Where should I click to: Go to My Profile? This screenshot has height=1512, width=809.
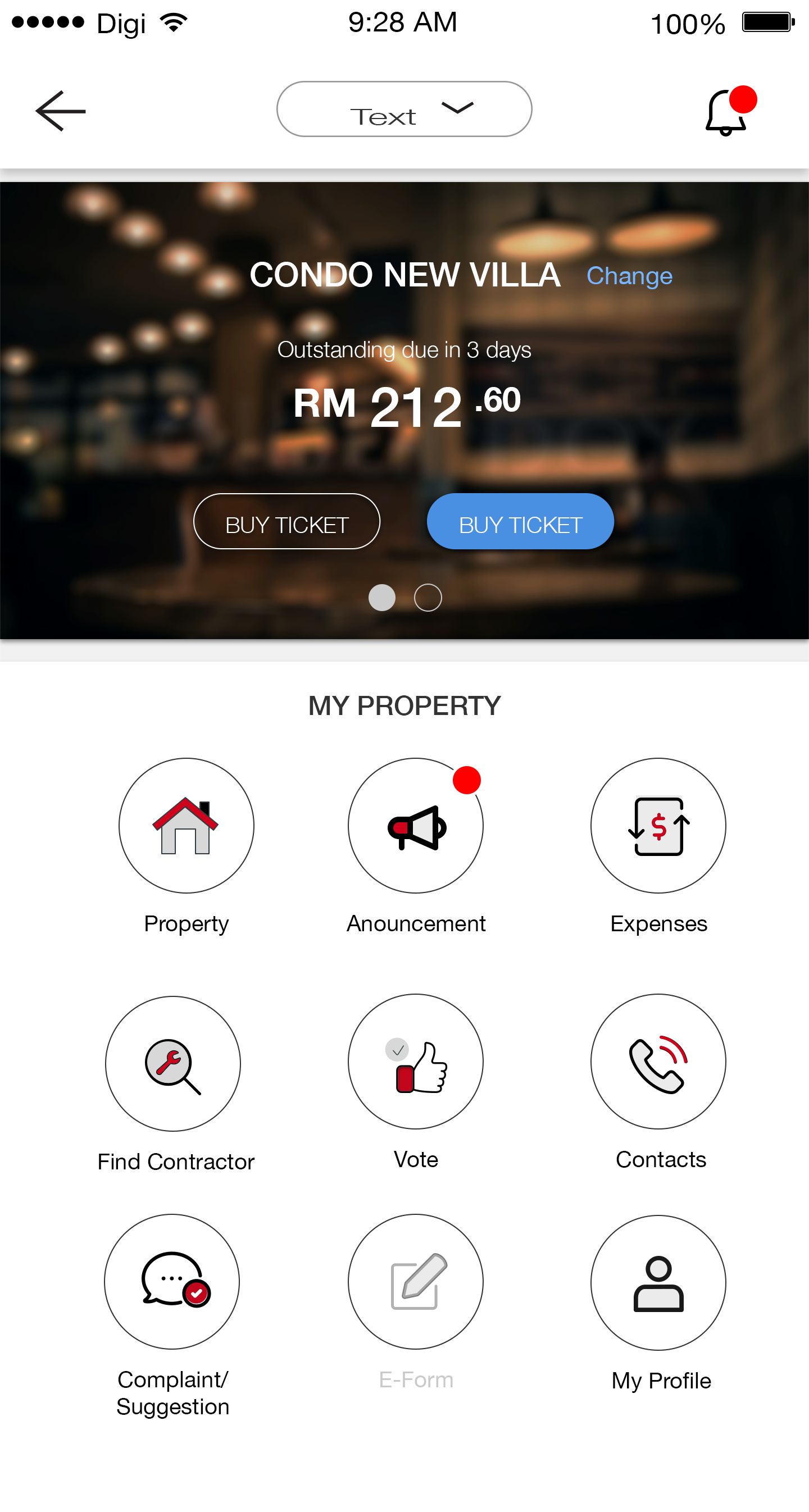tap(658, 1282)
